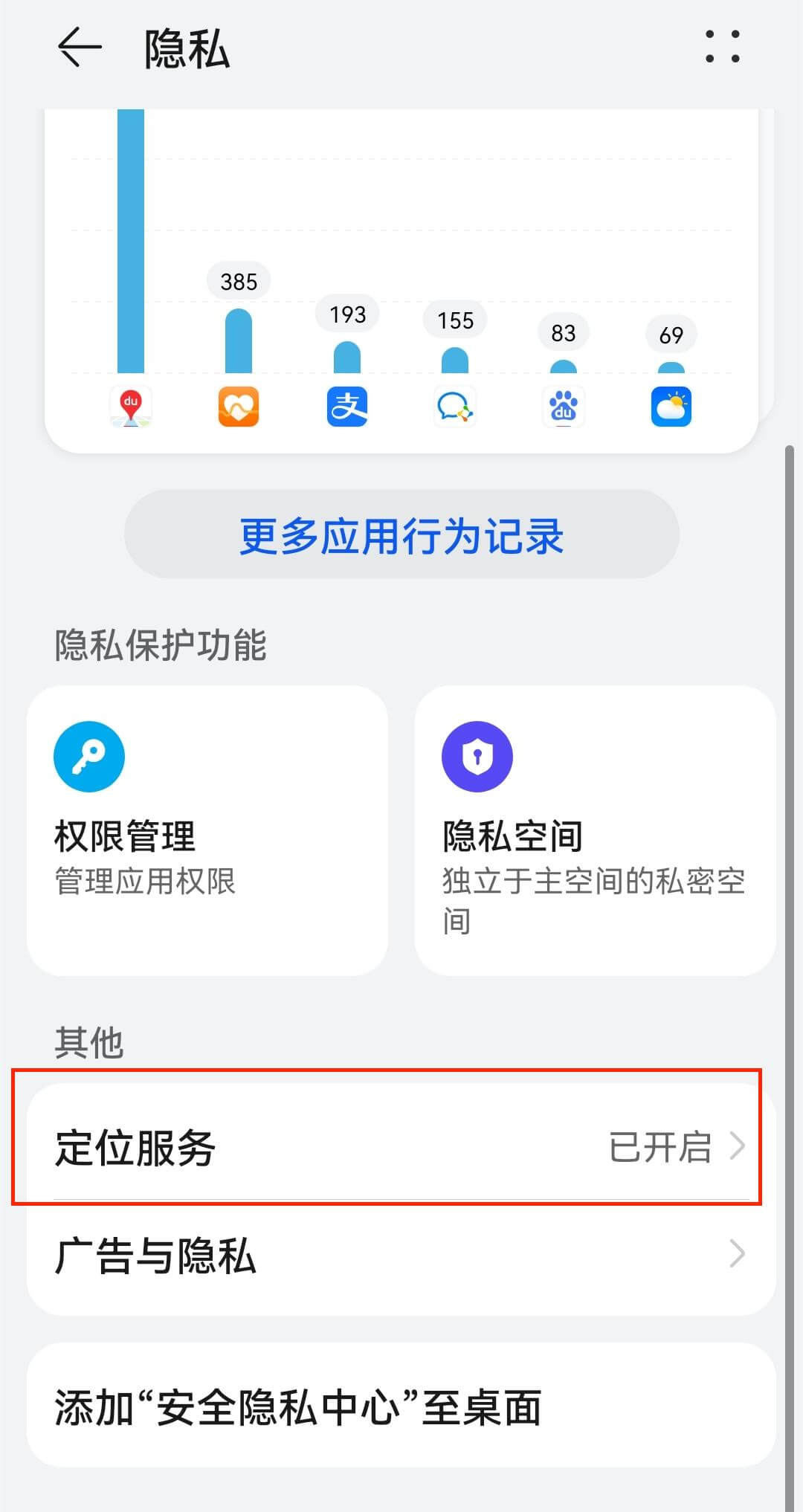803x1512 pixels.
Task: Click the tallest blue bar in the chart
Action: pyautogui.click(x=131, y=245)
